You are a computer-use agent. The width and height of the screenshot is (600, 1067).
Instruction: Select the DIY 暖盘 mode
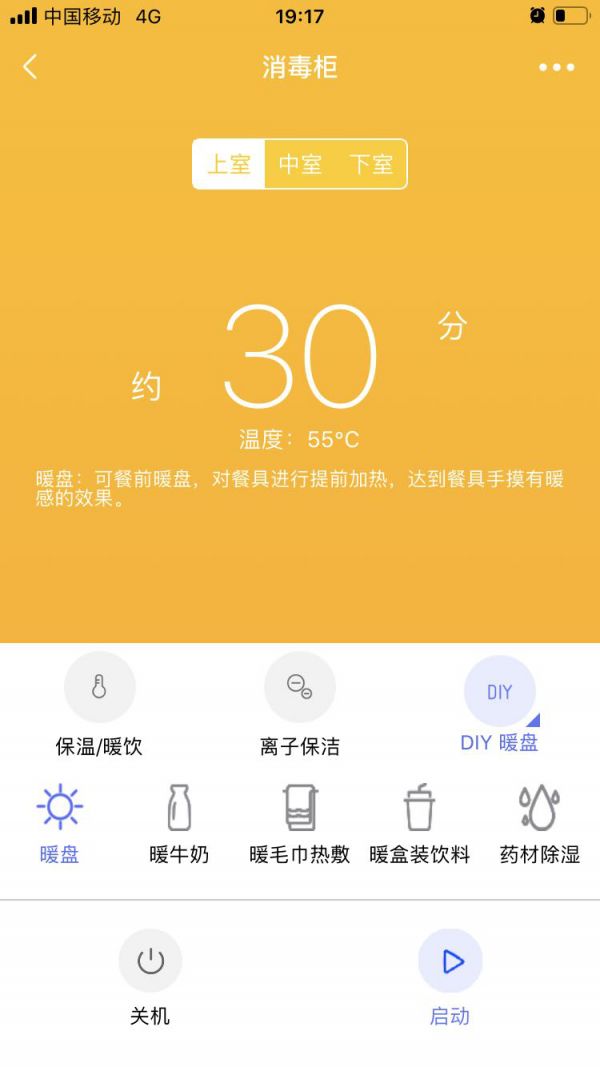click(500, 692)
